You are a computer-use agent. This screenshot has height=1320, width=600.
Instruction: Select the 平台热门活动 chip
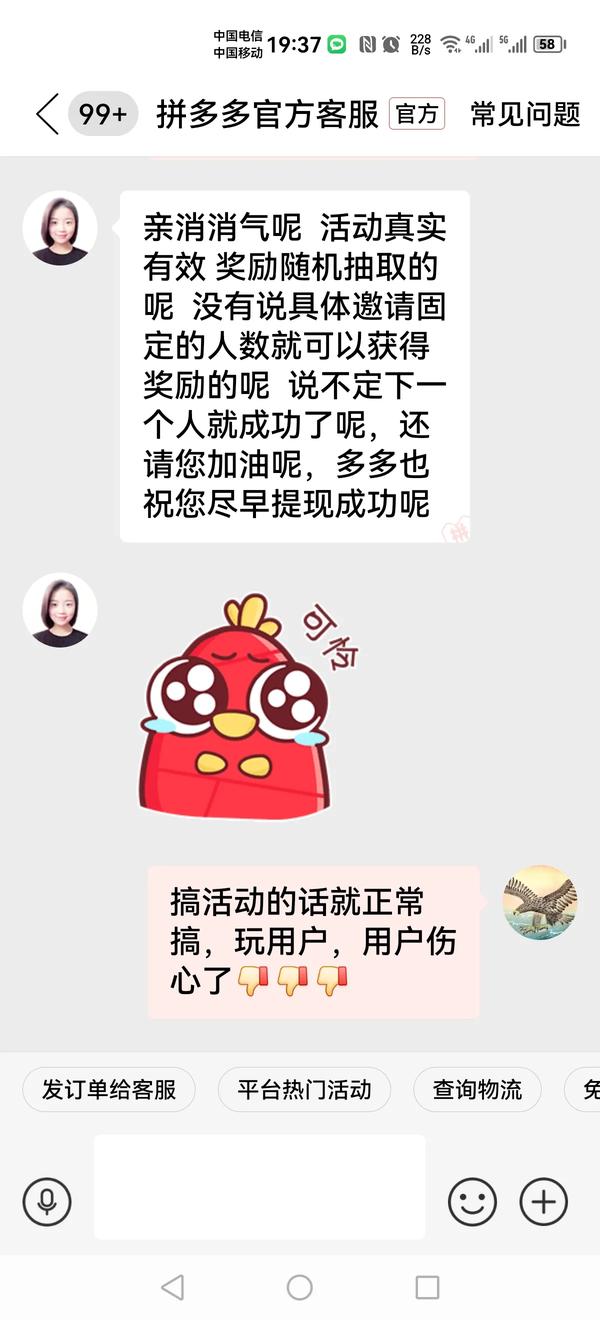[x=304, y=1090]
